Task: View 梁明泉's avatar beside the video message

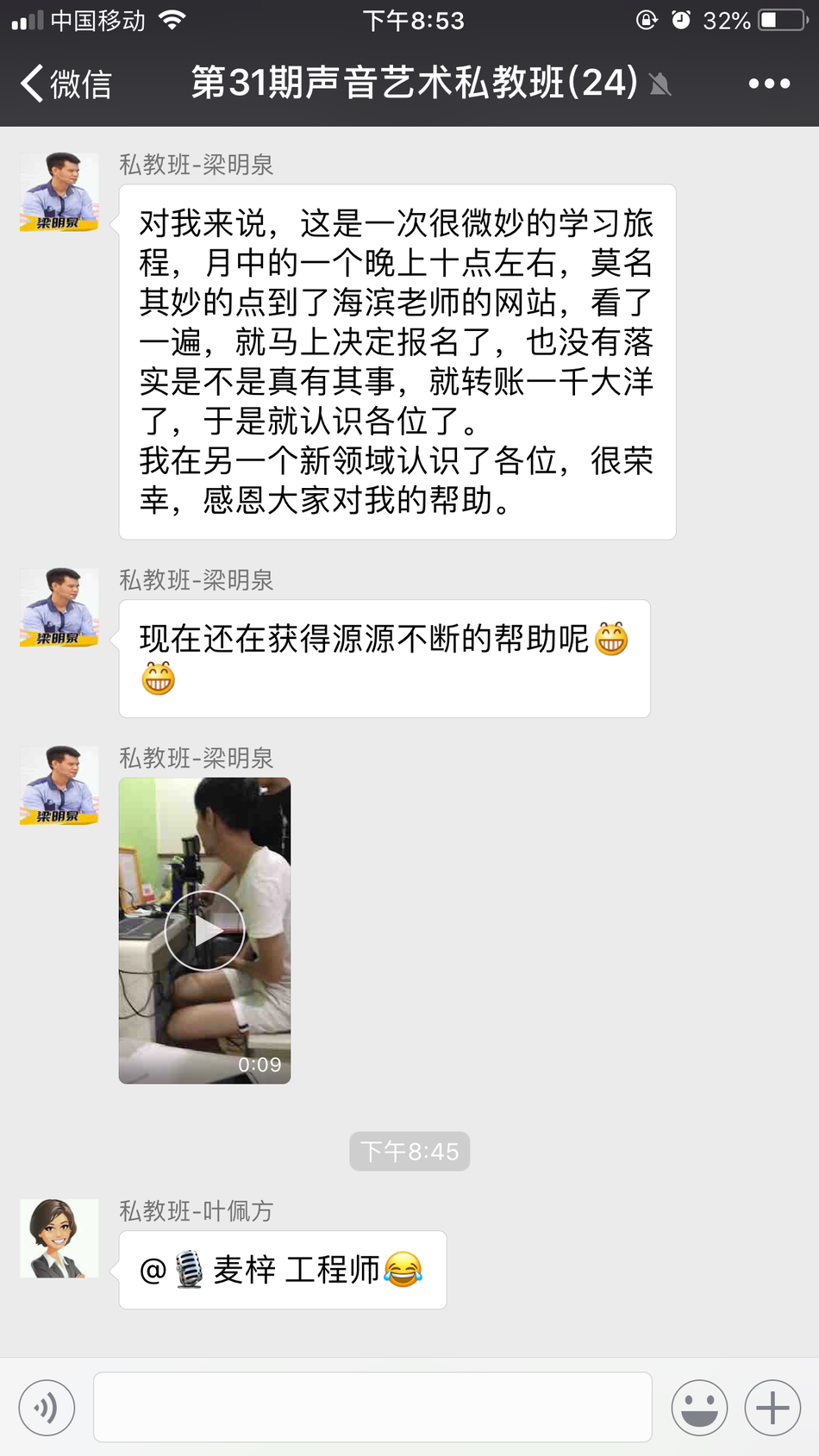Action: point(59,785)
